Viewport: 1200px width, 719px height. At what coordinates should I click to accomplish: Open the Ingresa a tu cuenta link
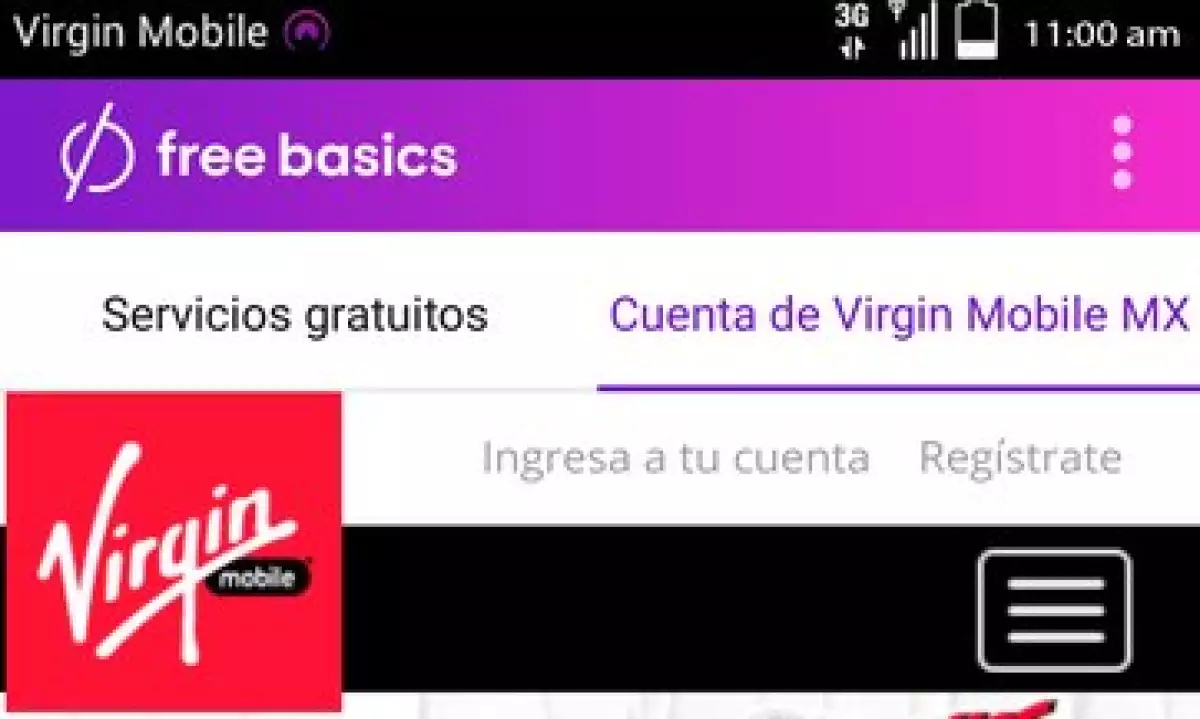coord(675,458)
